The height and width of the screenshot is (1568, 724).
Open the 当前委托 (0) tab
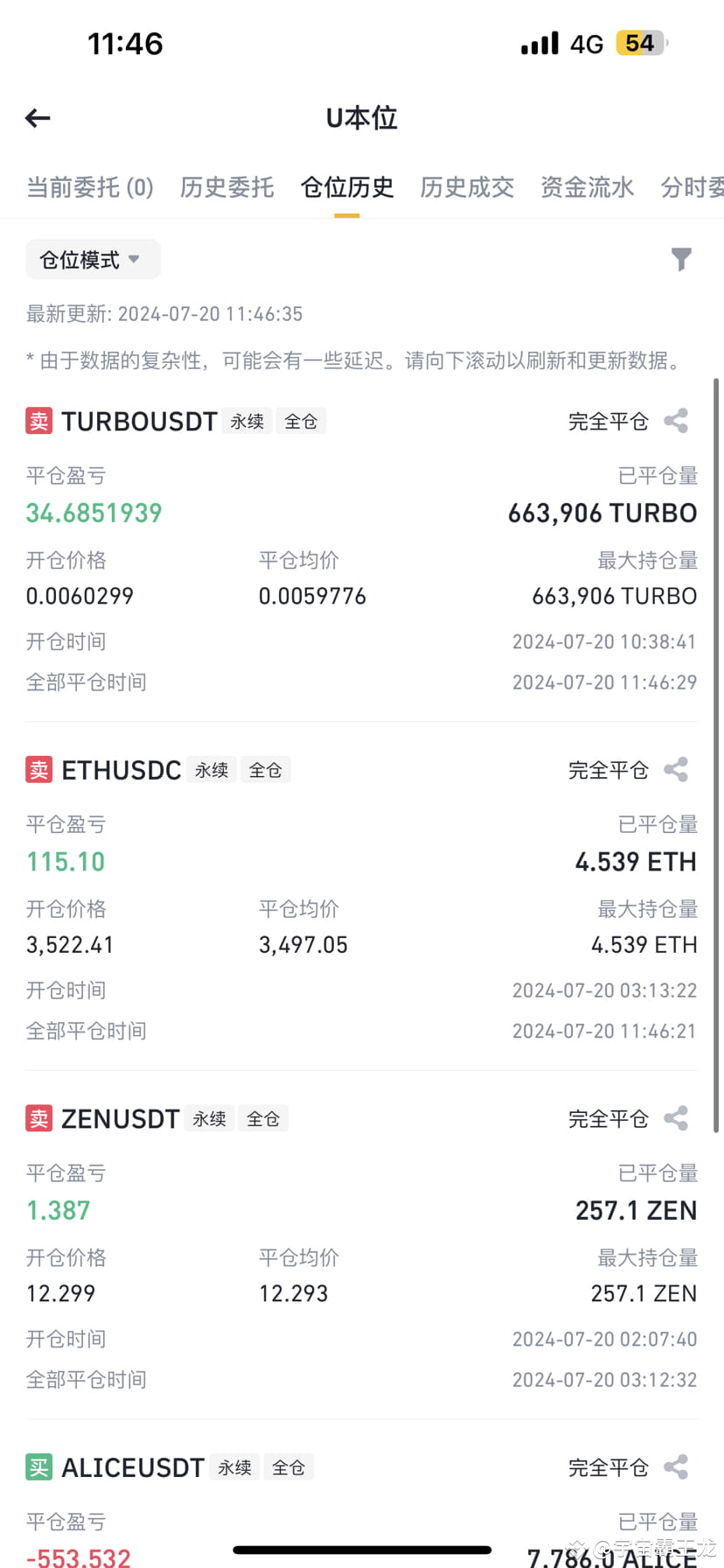pyautogui.click(x=89, y=186)
